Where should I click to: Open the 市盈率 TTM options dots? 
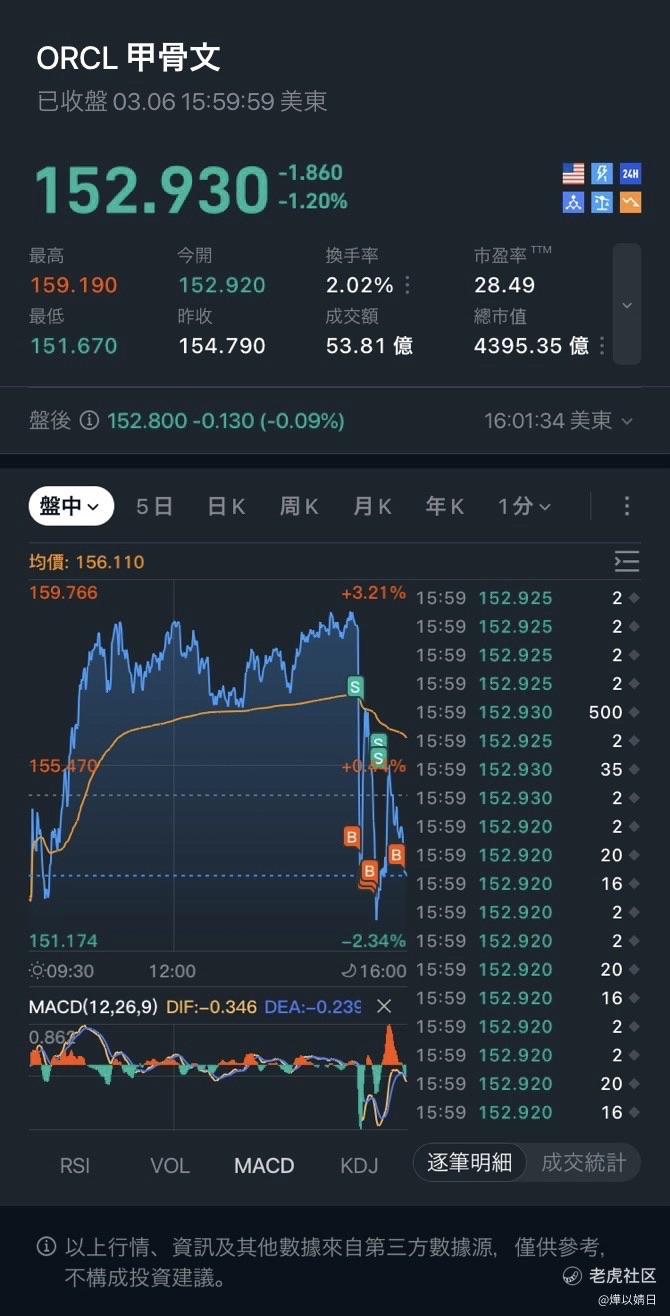pyautogui.click(x=602, y=346)
